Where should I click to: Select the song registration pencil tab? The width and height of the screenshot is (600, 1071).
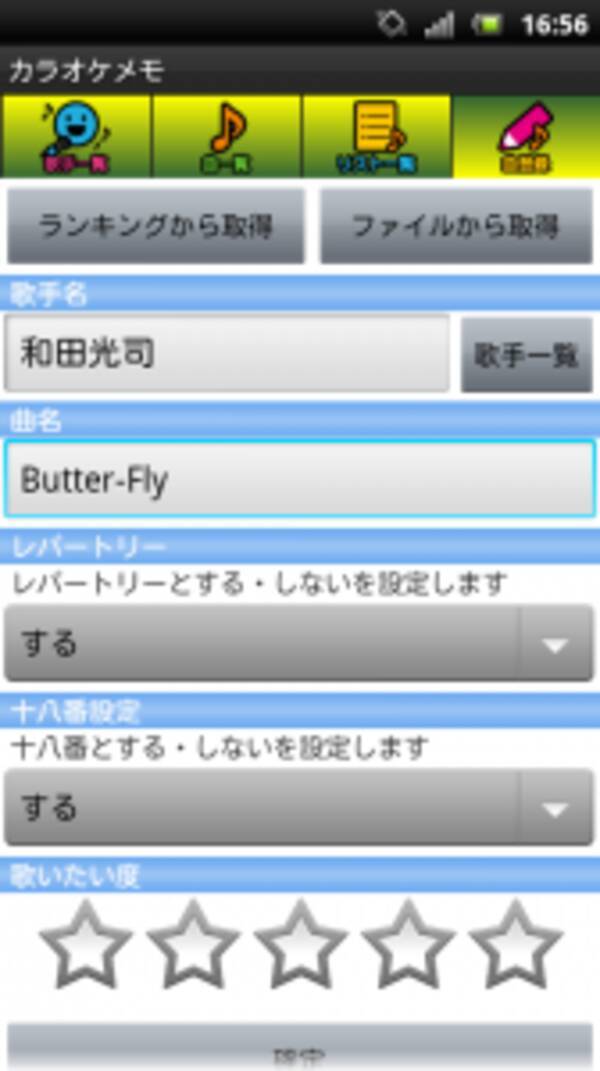click(x=526, y=137)
